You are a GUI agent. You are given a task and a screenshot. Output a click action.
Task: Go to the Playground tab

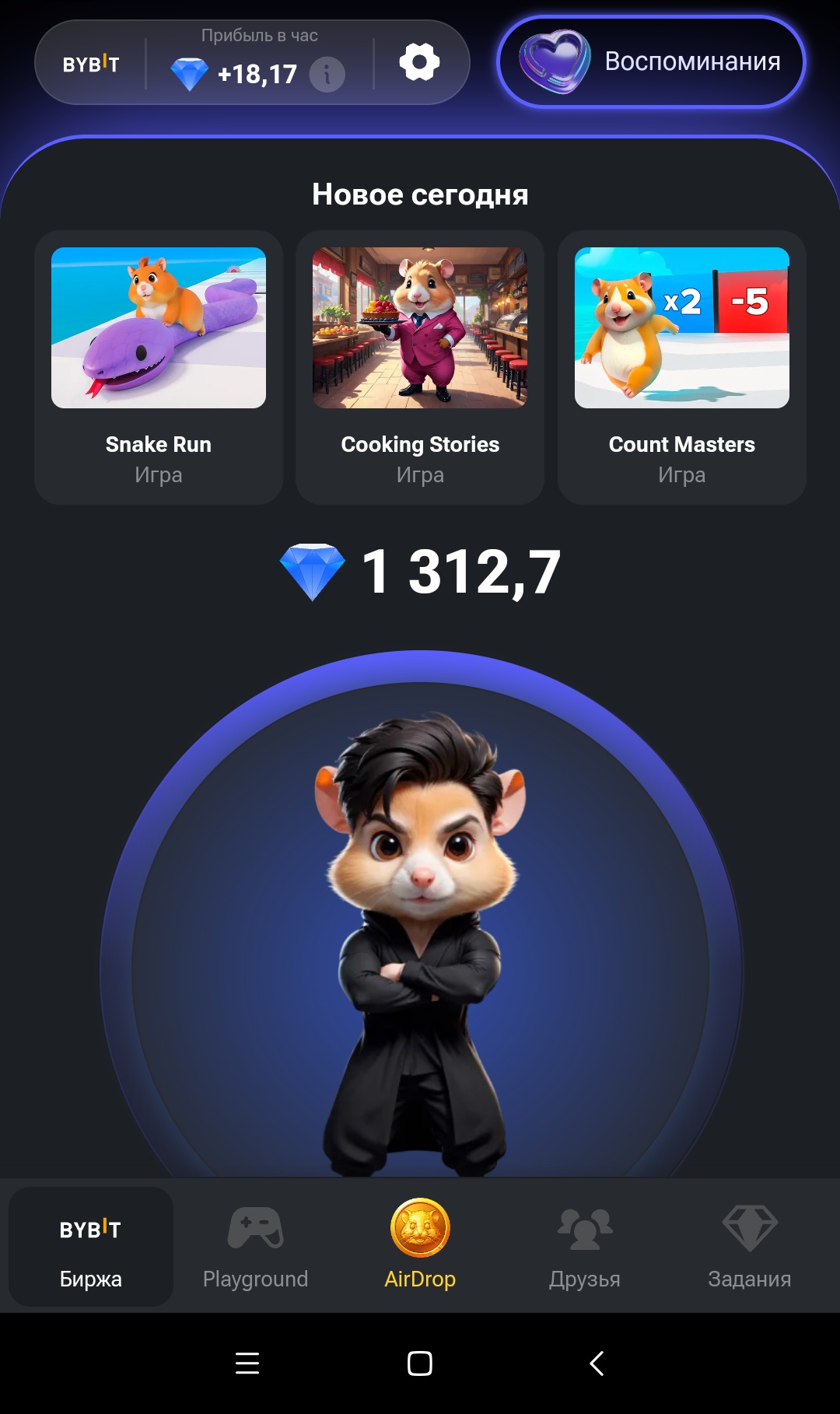pos(255,1247)
